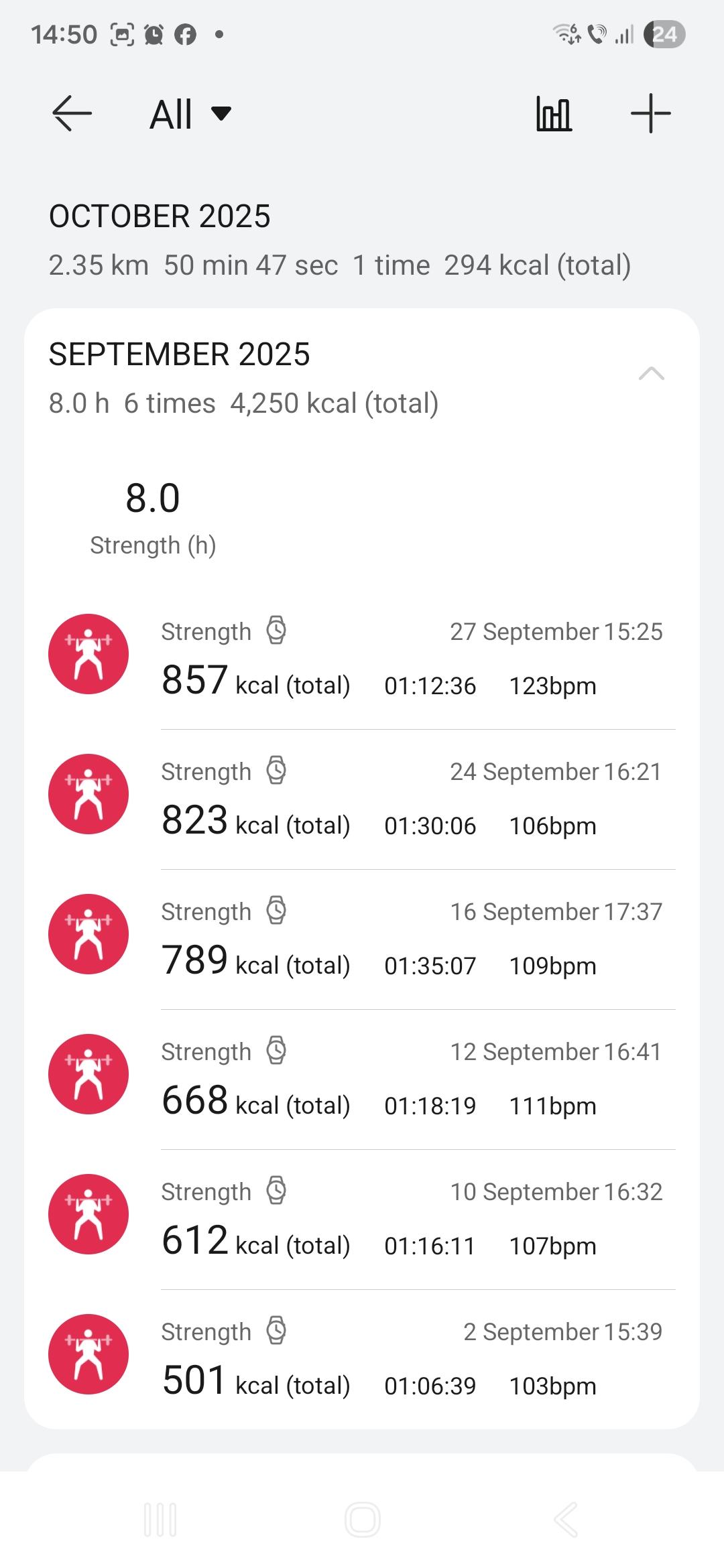This screenshot has height=1568, width=724.
Task: Open the All workout type dropdown
Action: tap(190, 114)
